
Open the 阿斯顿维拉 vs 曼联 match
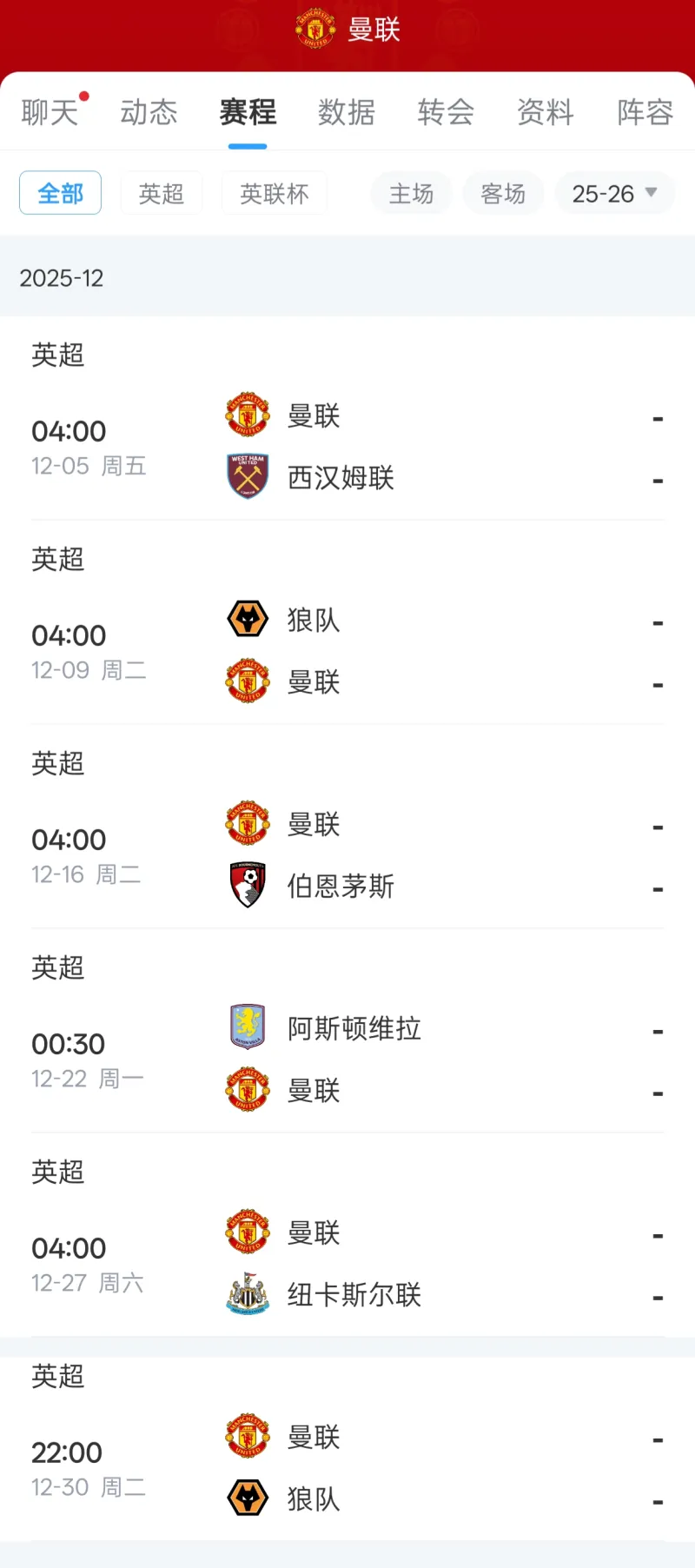point(347,1060)
